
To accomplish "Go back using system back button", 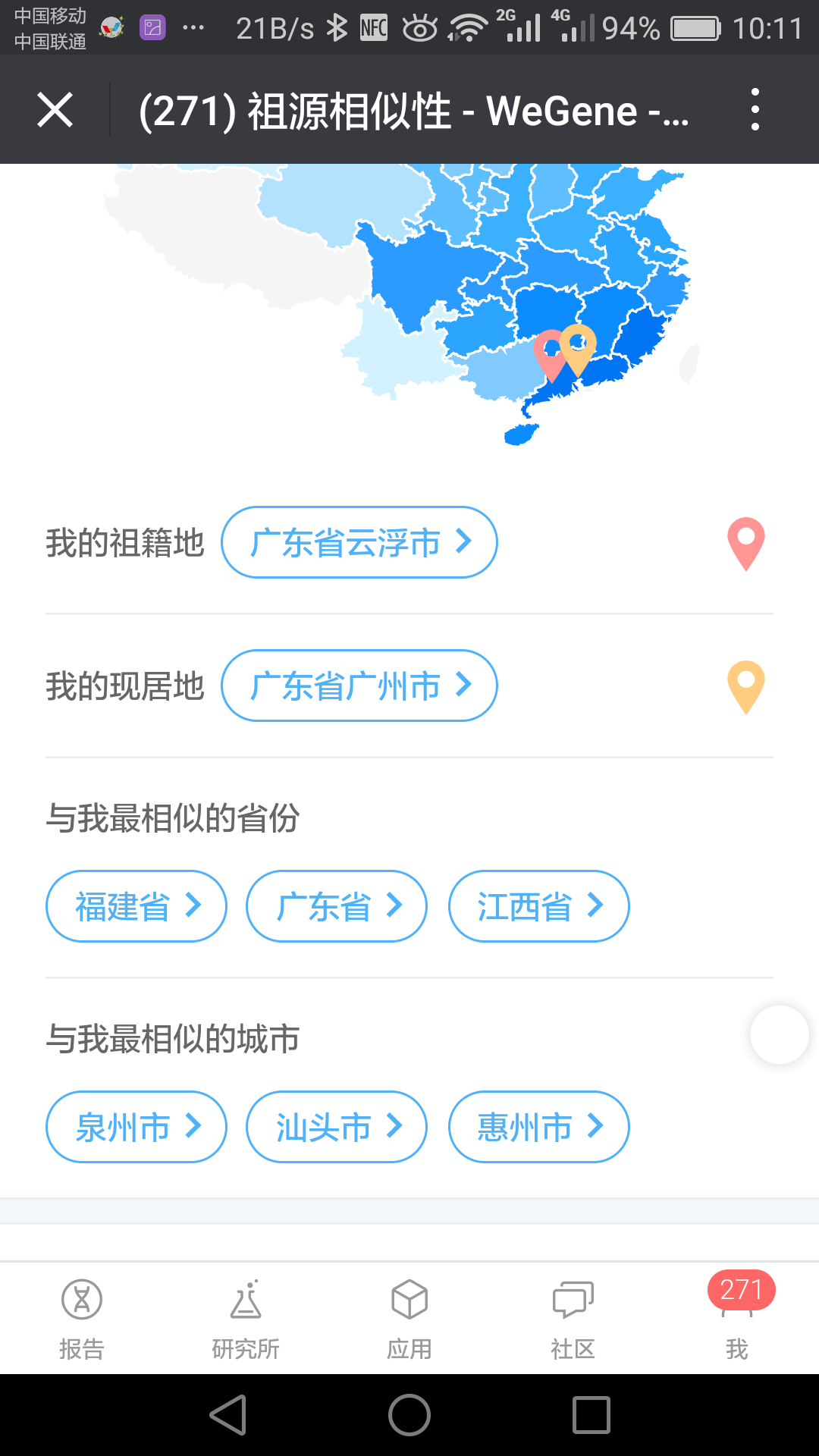I will pyautogui.click(x=228, y=1415).
